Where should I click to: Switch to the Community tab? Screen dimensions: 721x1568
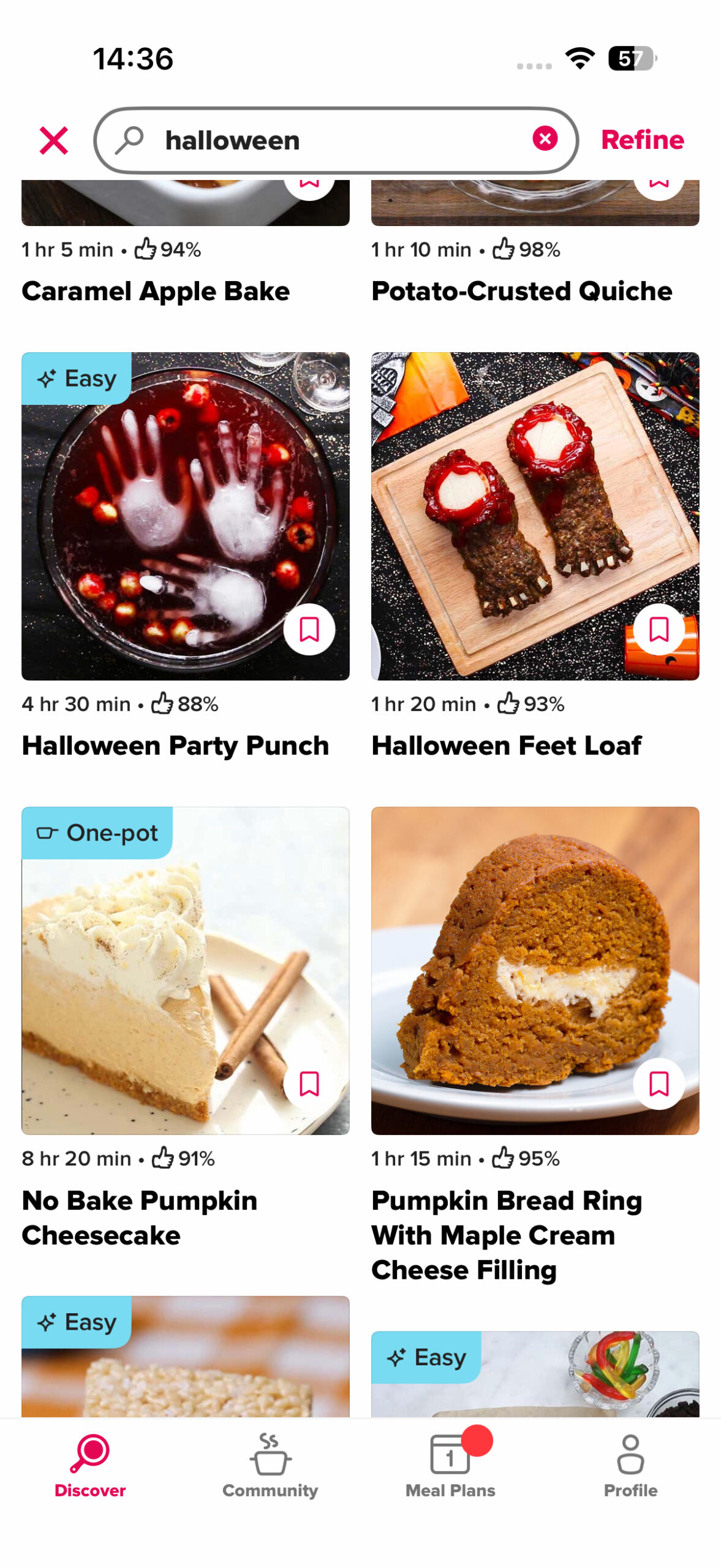[x=270, y=1464]
